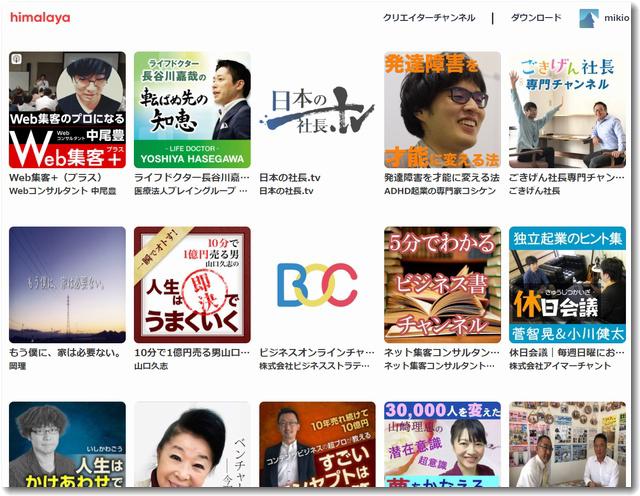Open 休日会議 channel tile
Screen dimensions: 640x496
(x=567, y=285)
